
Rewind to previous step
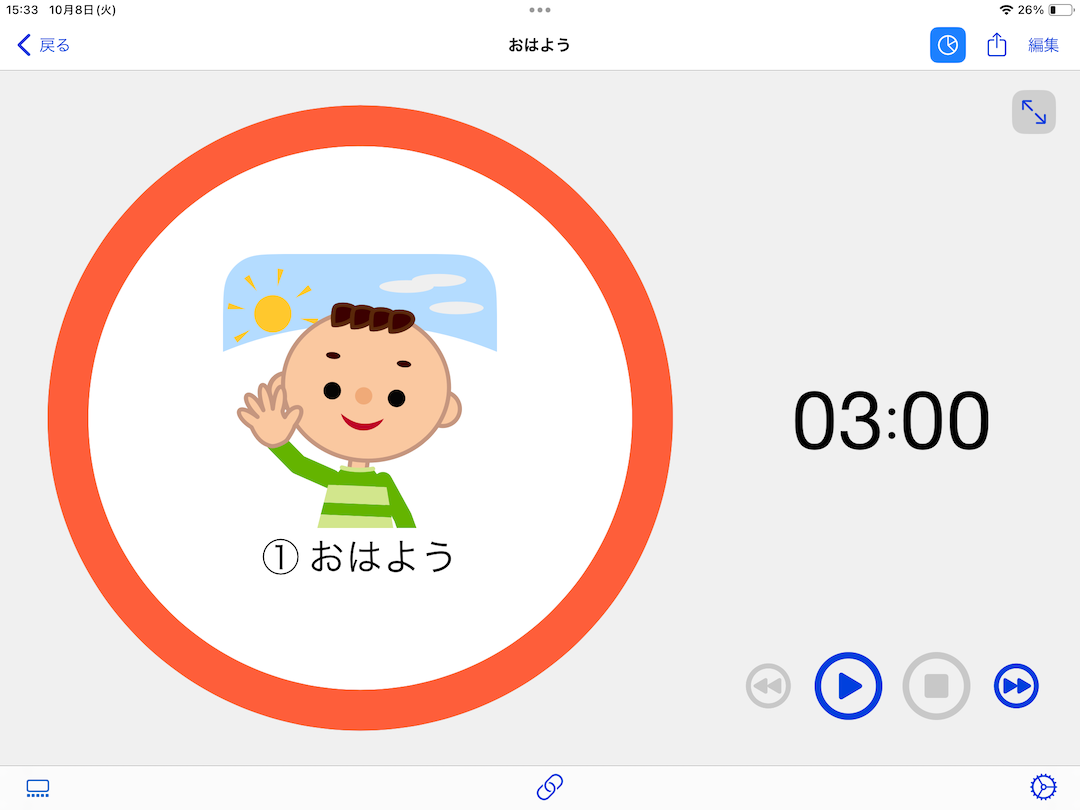(x=768, y=686)
